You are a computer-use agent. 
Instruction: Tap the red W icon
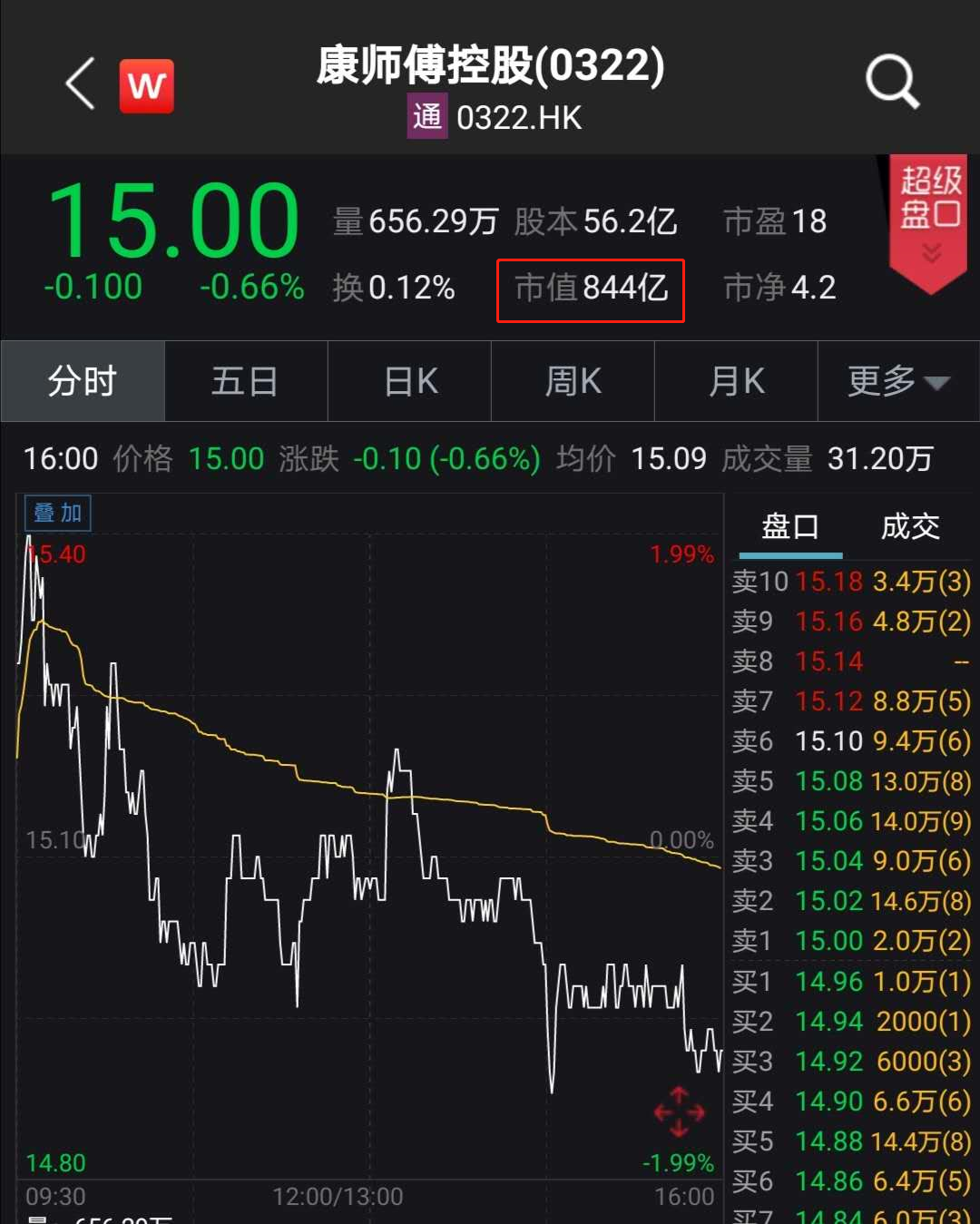tap(146, 86)
